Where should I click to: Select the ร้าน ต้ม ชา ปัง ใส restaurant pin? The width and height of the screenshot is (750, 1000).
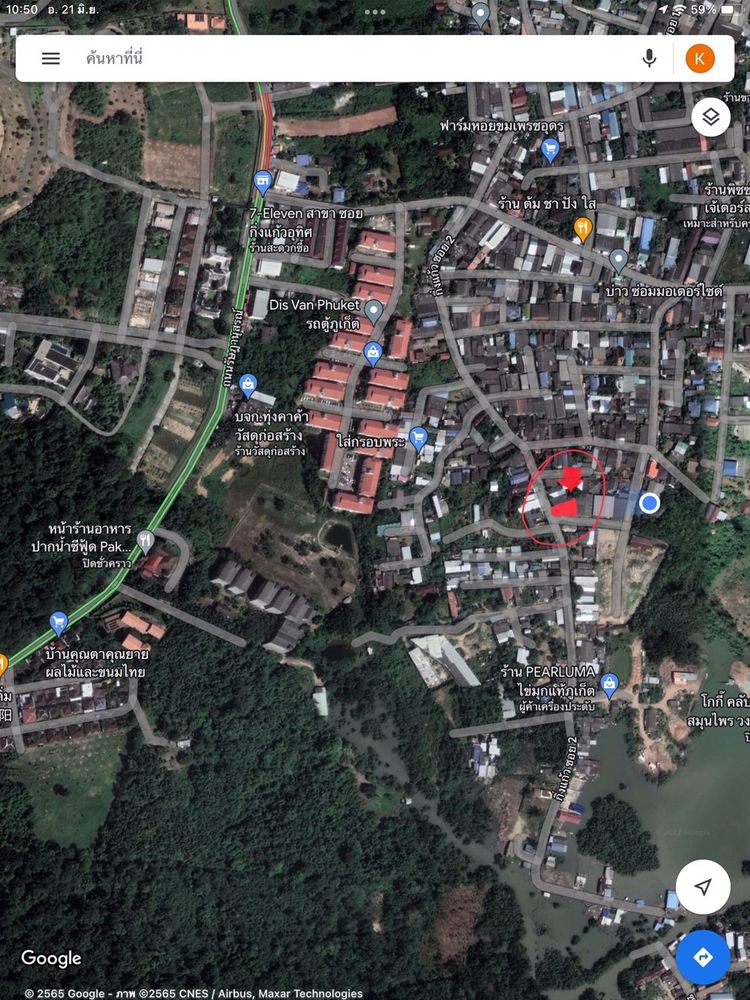(x=583, y=230)
